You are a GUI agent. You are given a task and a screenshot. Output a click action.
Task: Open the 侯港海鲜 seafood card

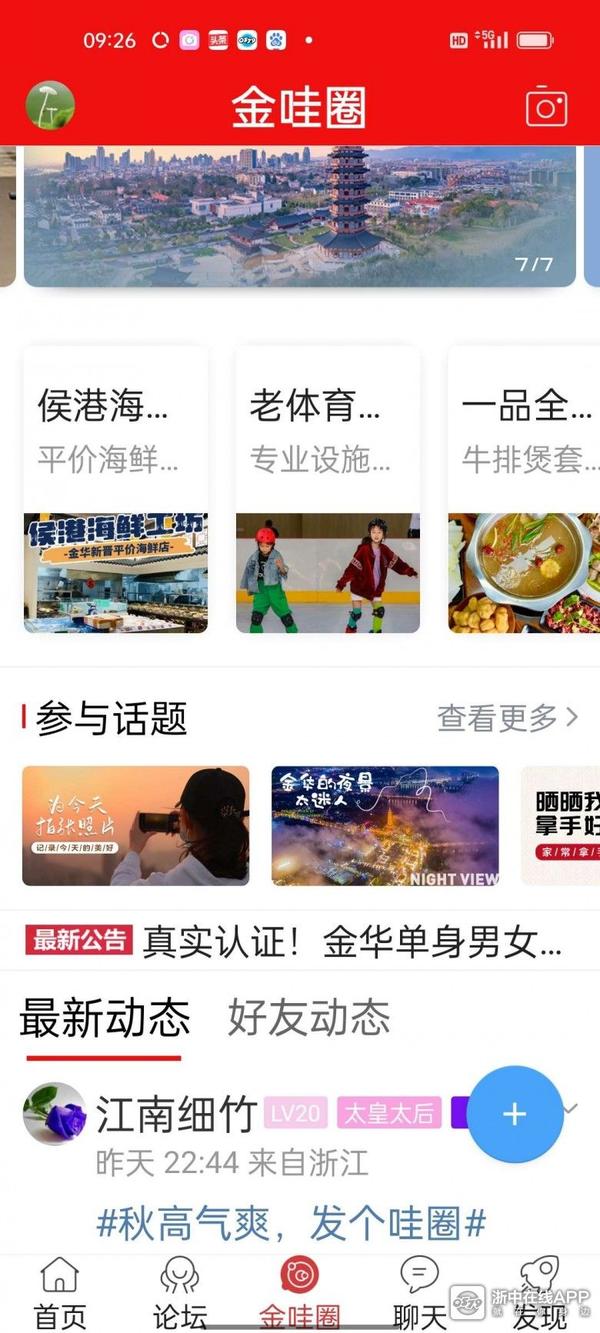pos(115,490)
